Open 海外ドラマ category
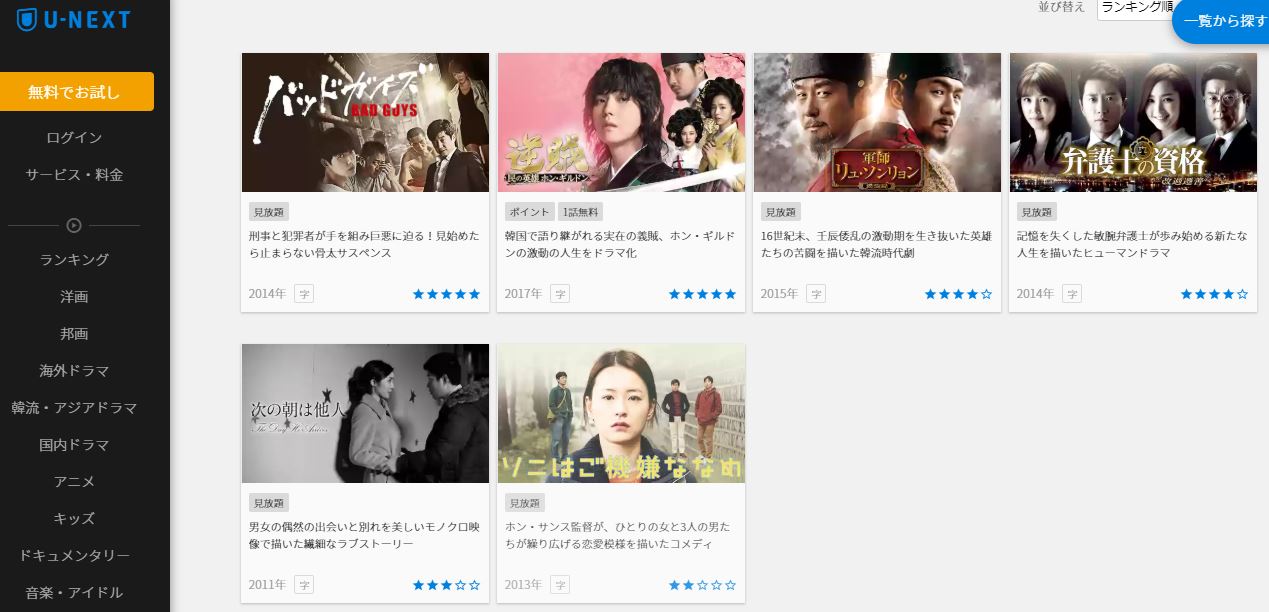The width and height of the screenshot is (1269, 612). click(x=75, y=371)
